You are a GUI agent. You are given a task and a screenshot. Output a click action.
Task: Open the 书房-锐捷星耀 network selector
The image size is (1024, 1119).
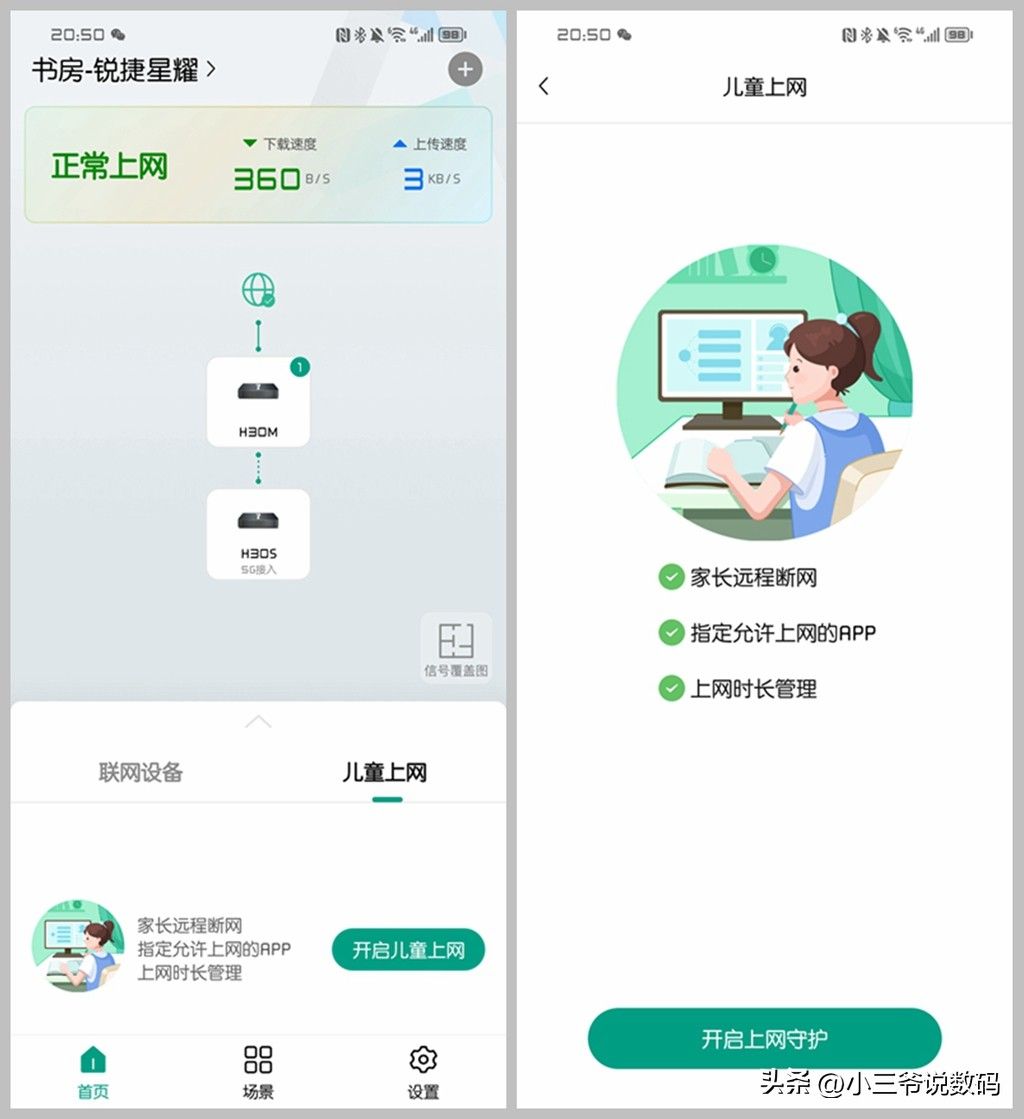[x=124, y=70]
